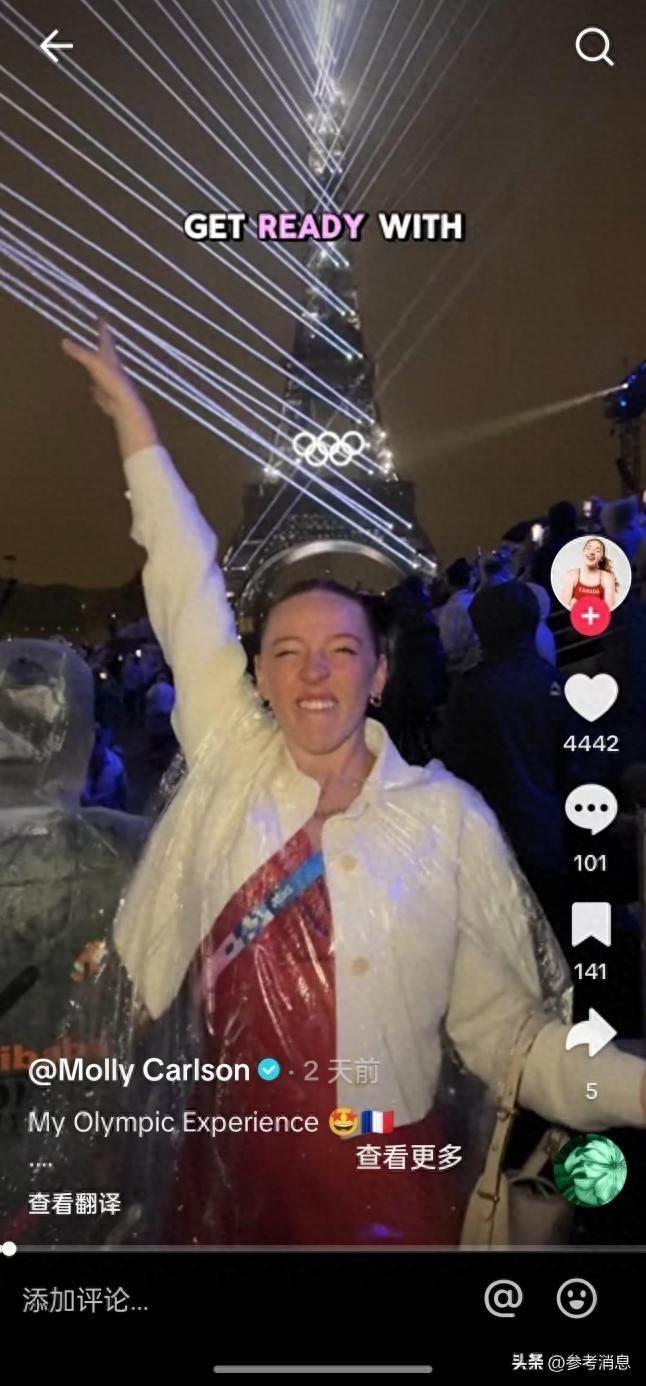The image size is (646, 1386).
Task: Follow the creator with the plus badge
Action: pyautogui.click(x=590, y=617)
